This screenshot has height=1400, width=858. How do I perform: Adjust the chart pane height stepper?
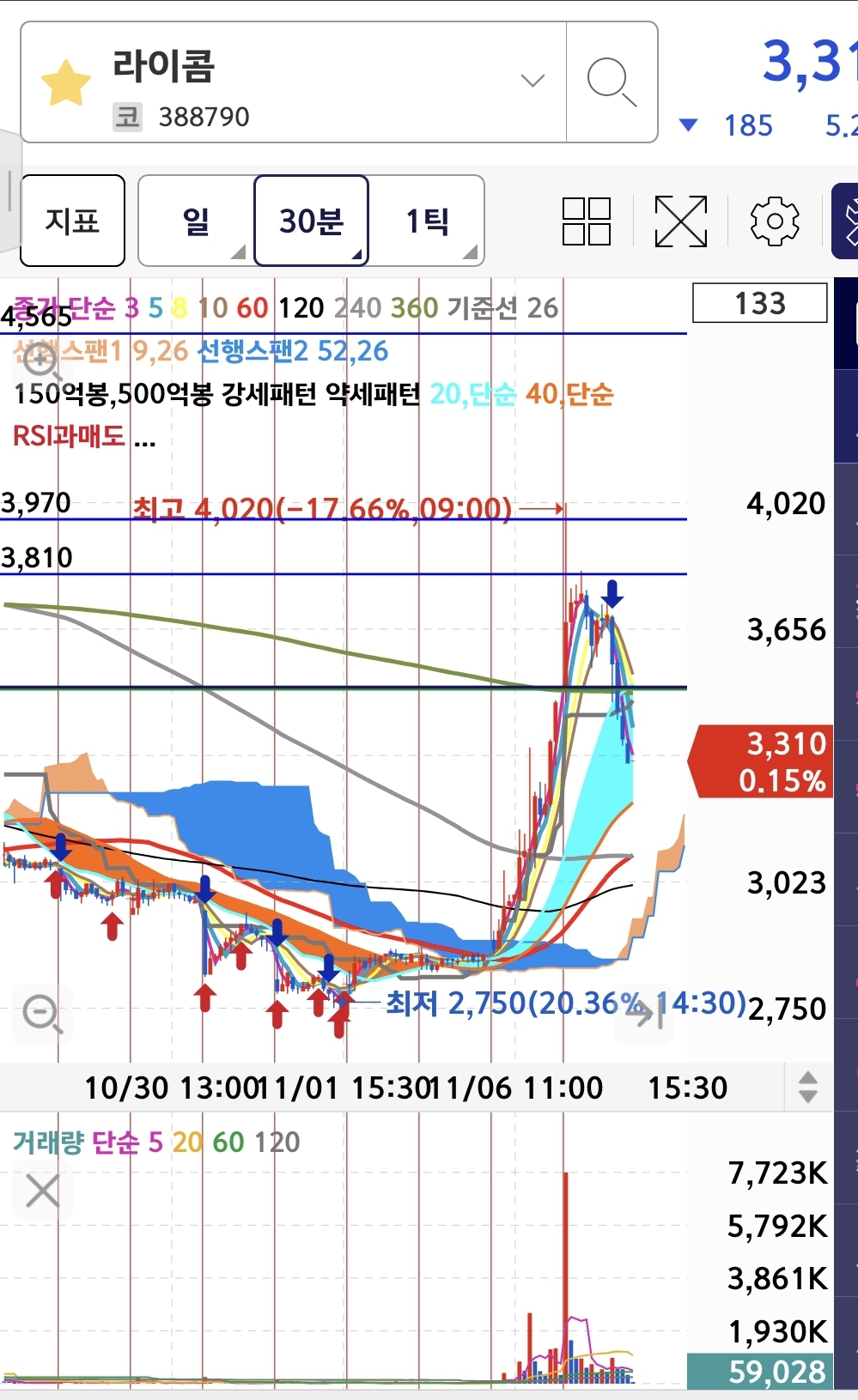click(807, 1087)
